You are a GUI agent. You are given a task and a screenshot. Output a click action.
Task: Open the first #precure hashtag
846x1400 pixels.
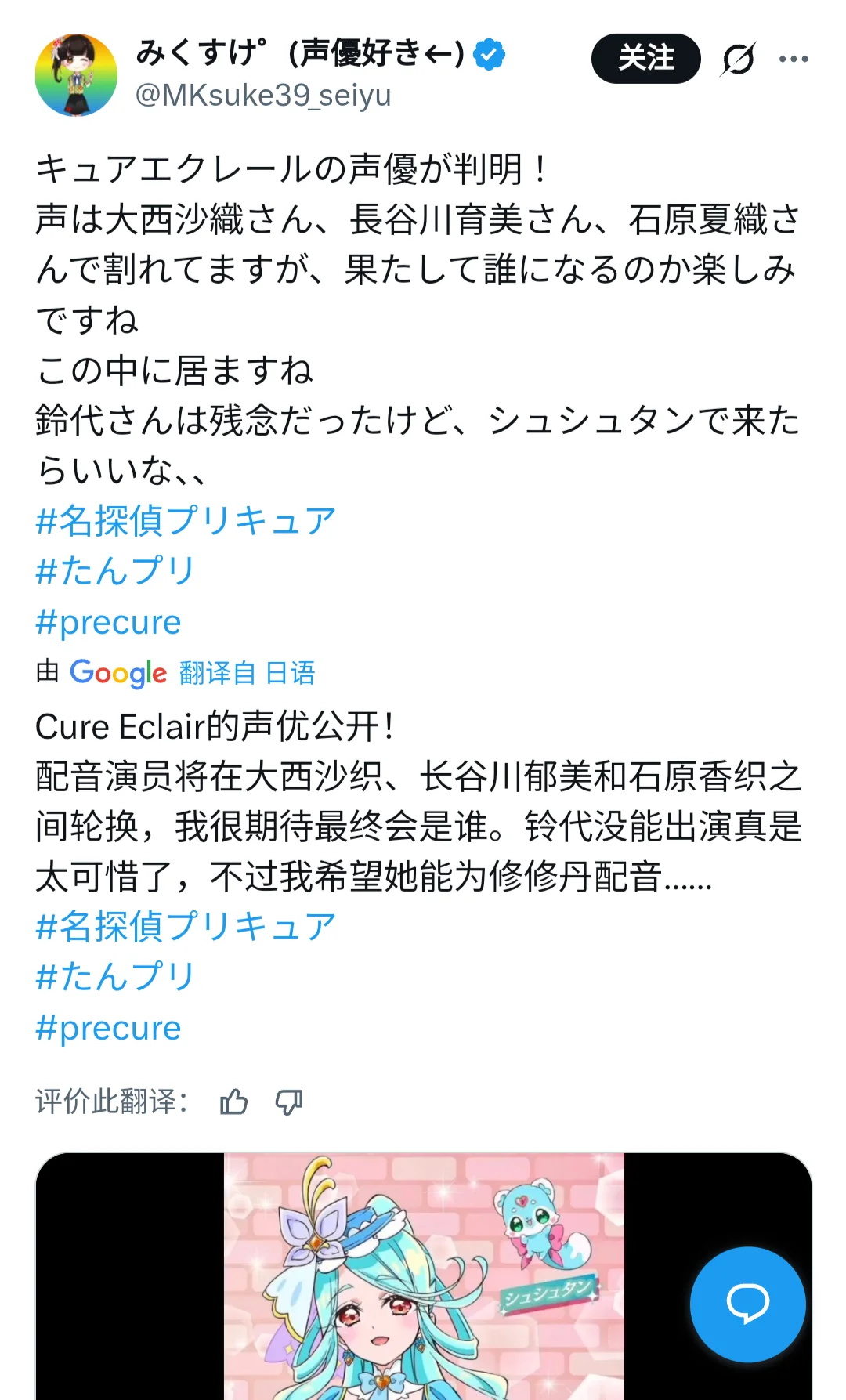108,622
